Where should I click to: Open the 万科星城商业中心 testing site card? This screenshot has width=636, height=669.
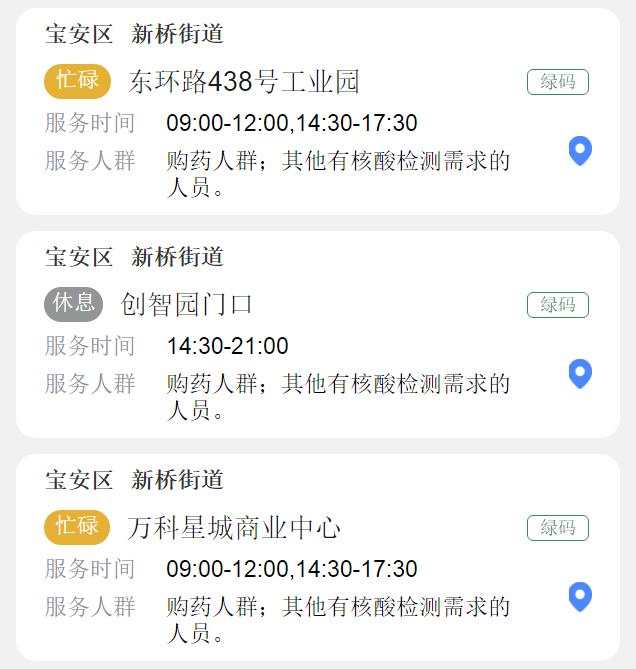click(234, 527)
